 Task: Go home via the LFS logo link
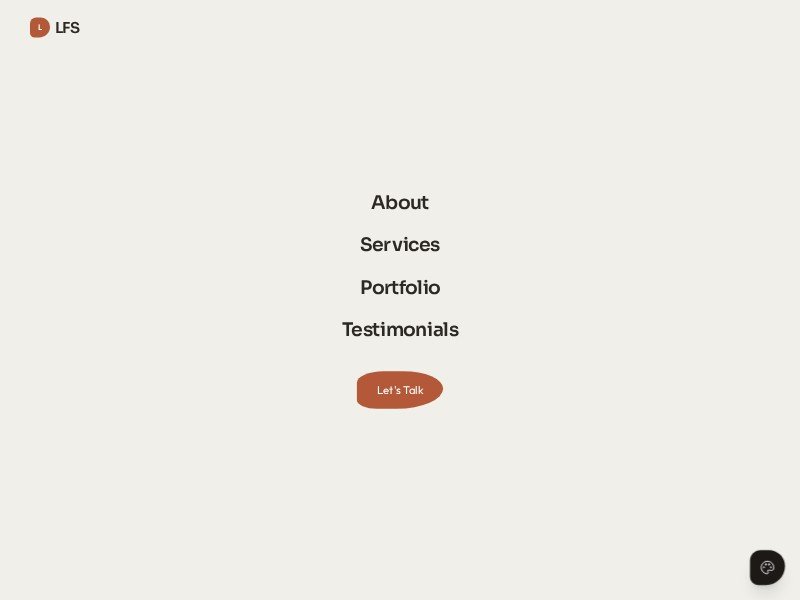55,28
